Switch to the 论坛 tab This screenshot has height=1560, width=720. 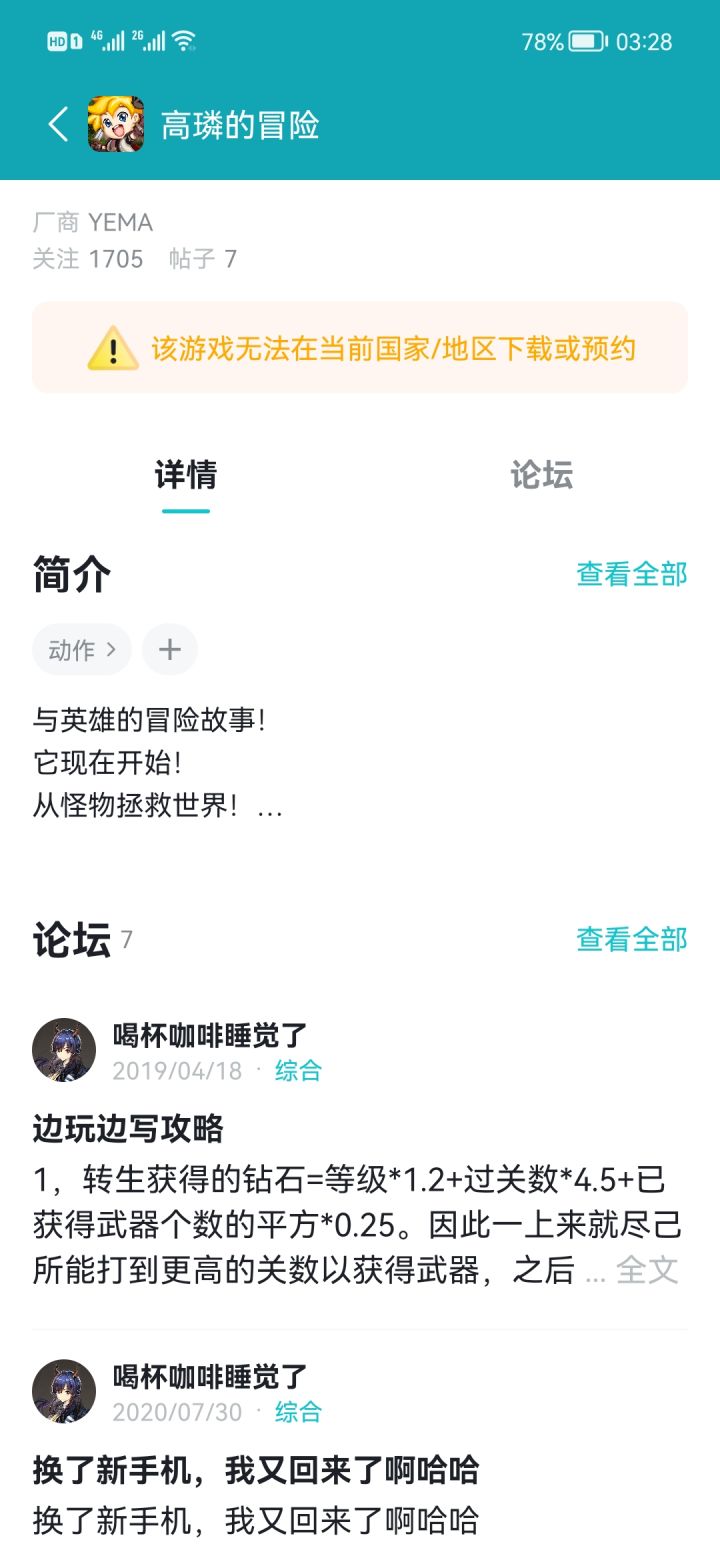click(x=541, y=475)
